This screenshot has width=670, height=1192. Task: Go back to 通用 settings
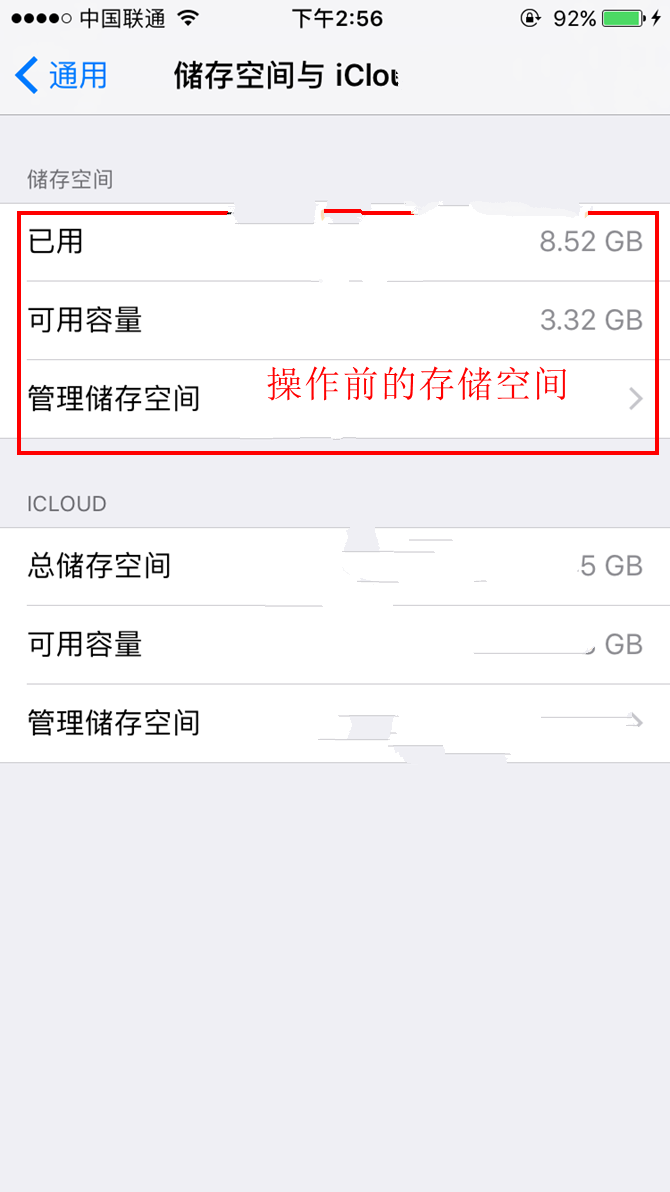point(62,76)
